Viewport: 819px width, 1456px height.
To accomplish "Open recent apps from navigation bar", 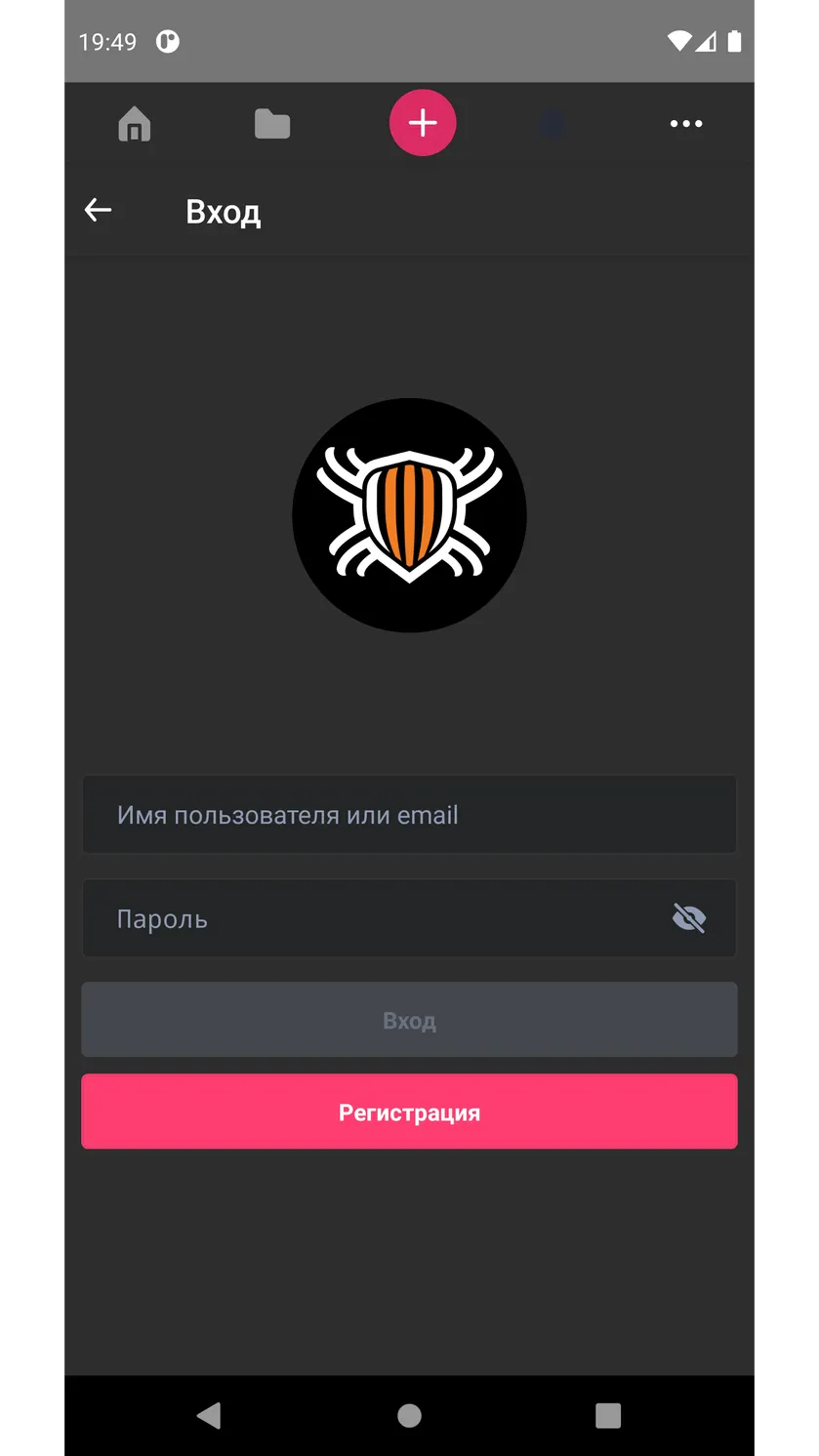I will click(608, 1415).
